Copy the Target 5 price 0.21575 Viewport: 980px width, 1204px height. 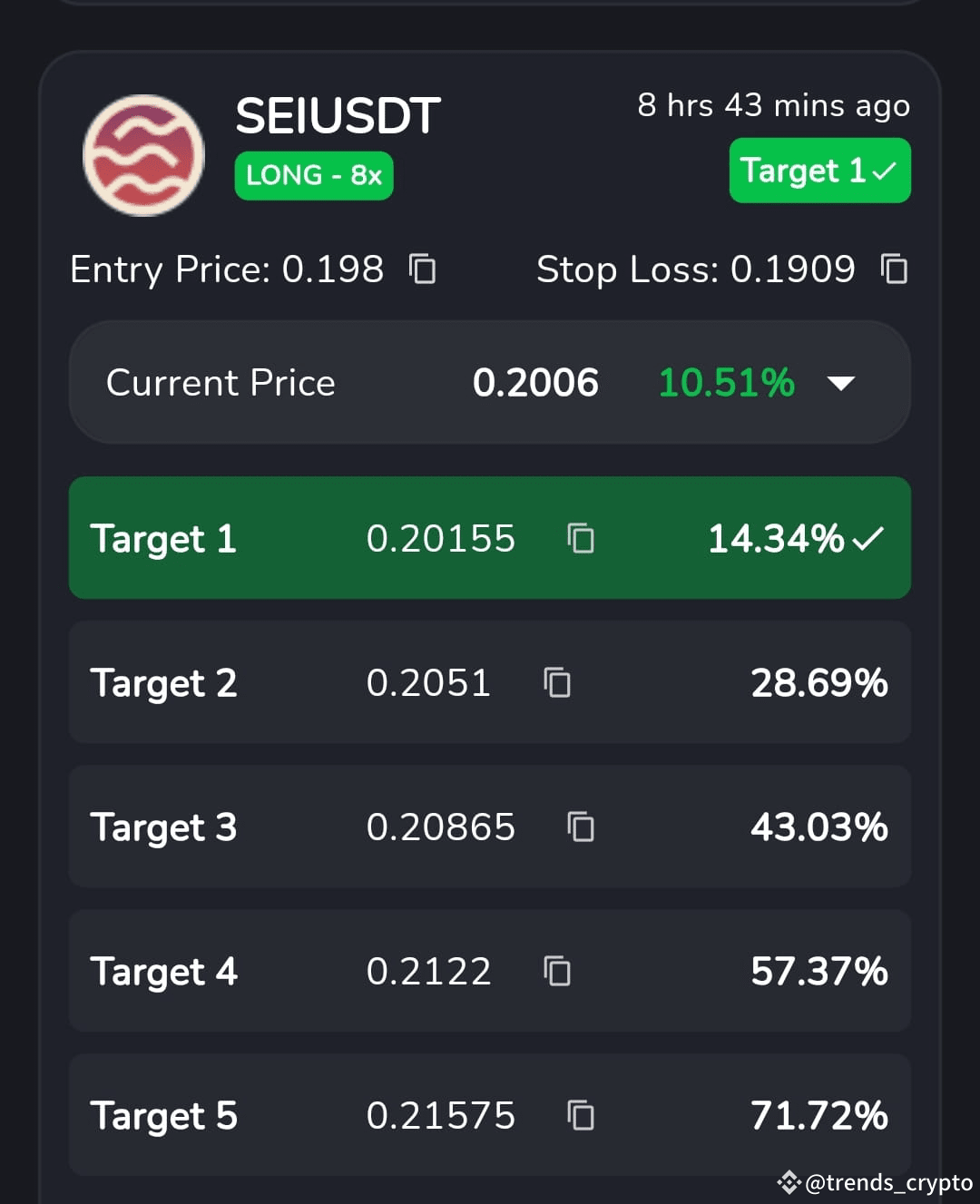click(580, 1115)
